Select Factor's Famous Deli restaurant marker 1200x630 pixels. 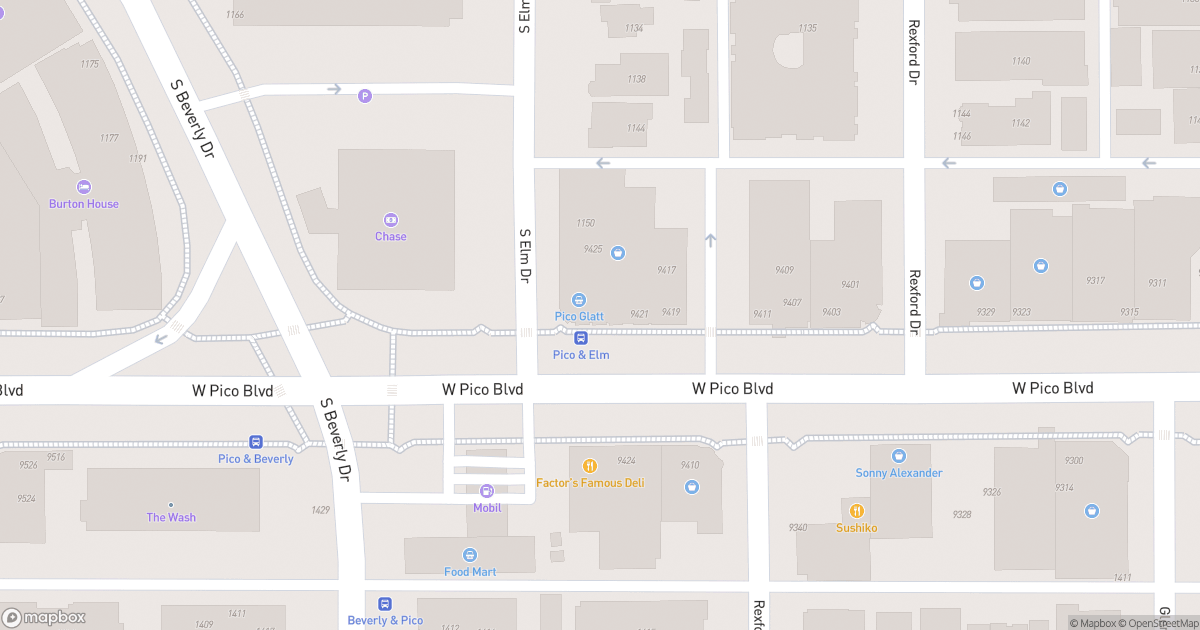[590, 466]
